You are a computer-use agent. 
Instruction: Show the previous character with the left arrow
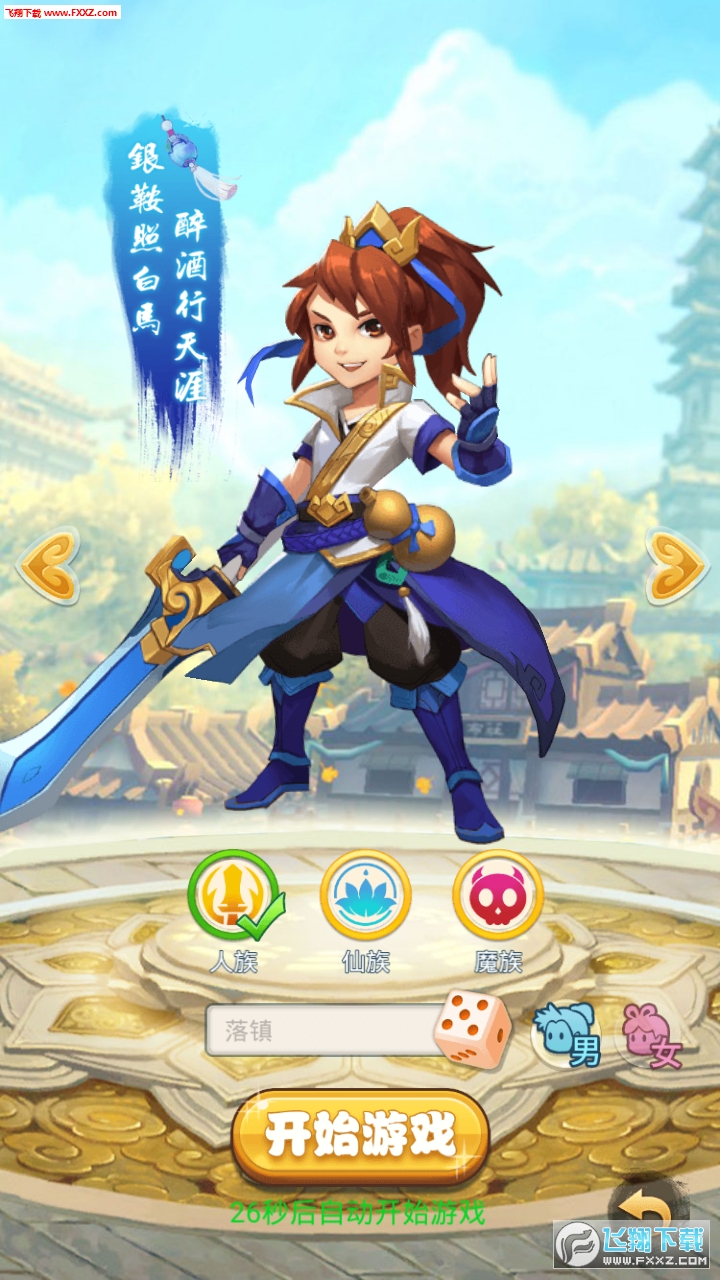[48, 566]
